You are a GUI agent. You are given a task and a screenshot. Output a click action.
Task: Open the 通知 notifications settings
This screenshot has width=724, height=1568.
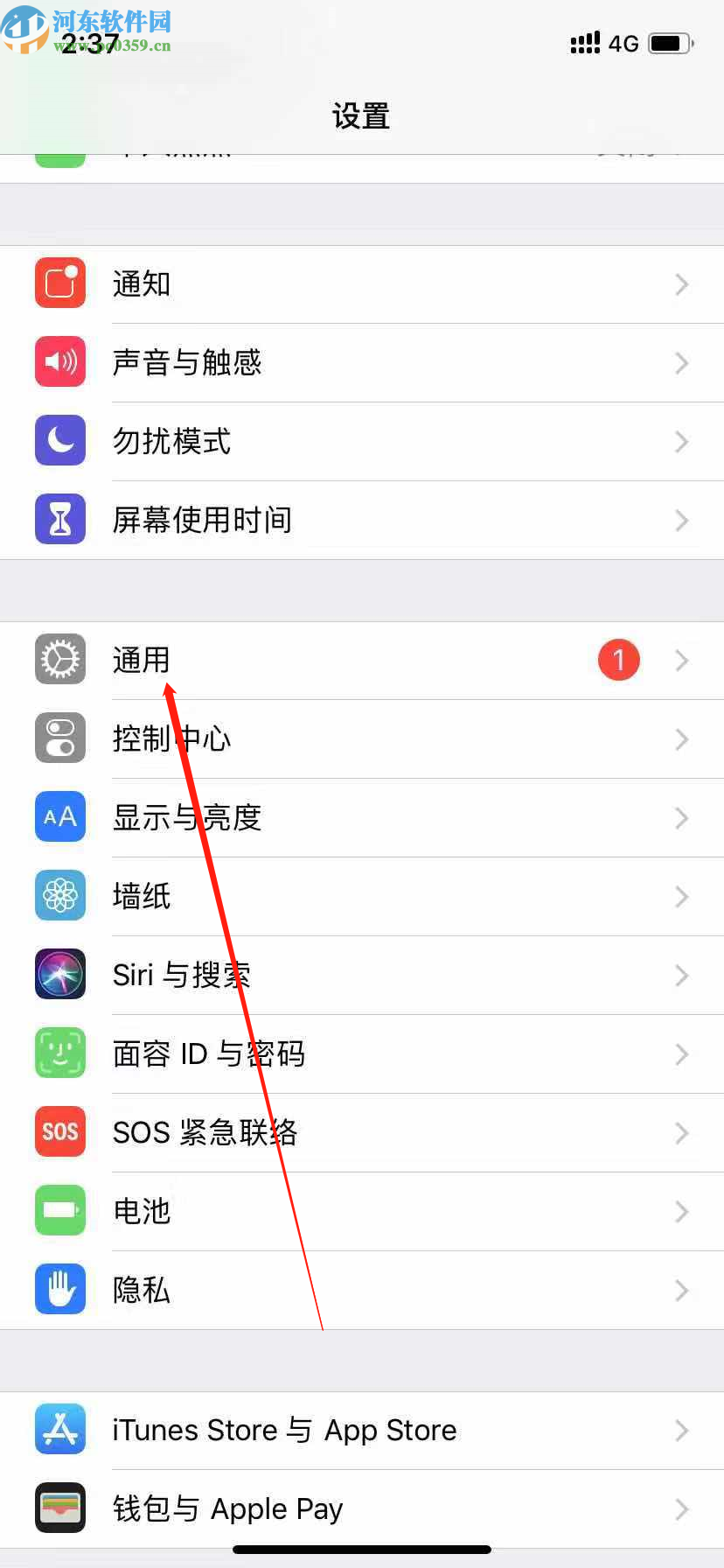point(142,284)
